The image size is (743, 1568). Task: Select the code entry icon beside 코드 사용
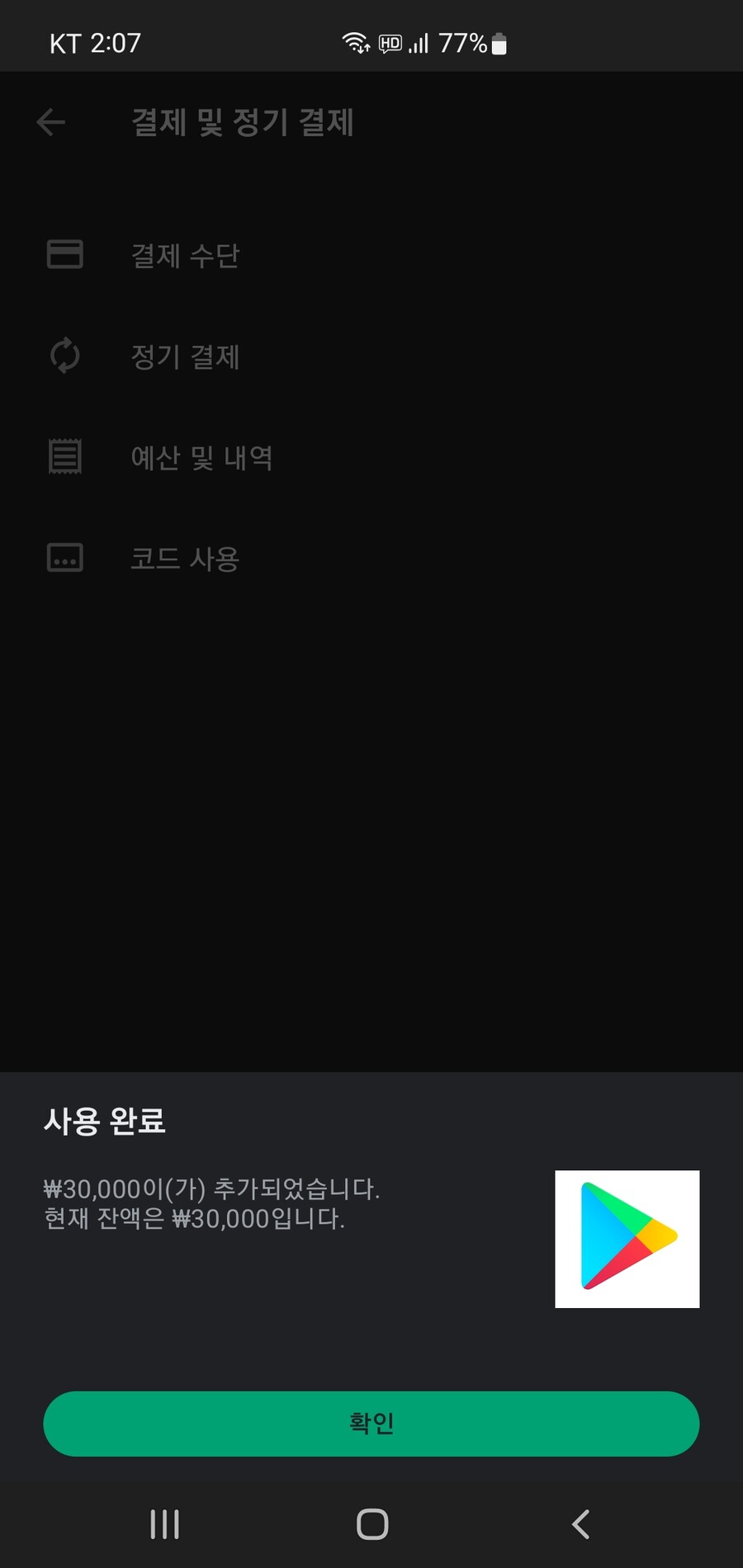[65, 558]
